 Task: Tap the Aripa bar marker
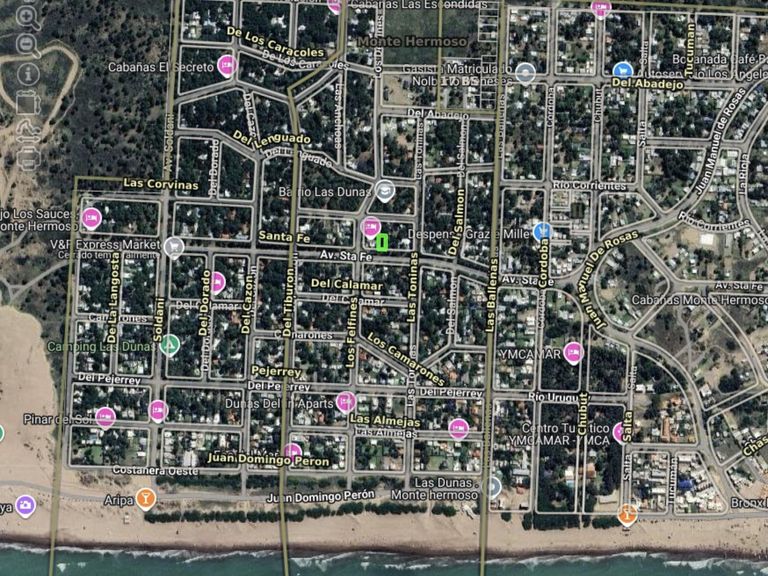pyautogui.click(x=146, y=497)
